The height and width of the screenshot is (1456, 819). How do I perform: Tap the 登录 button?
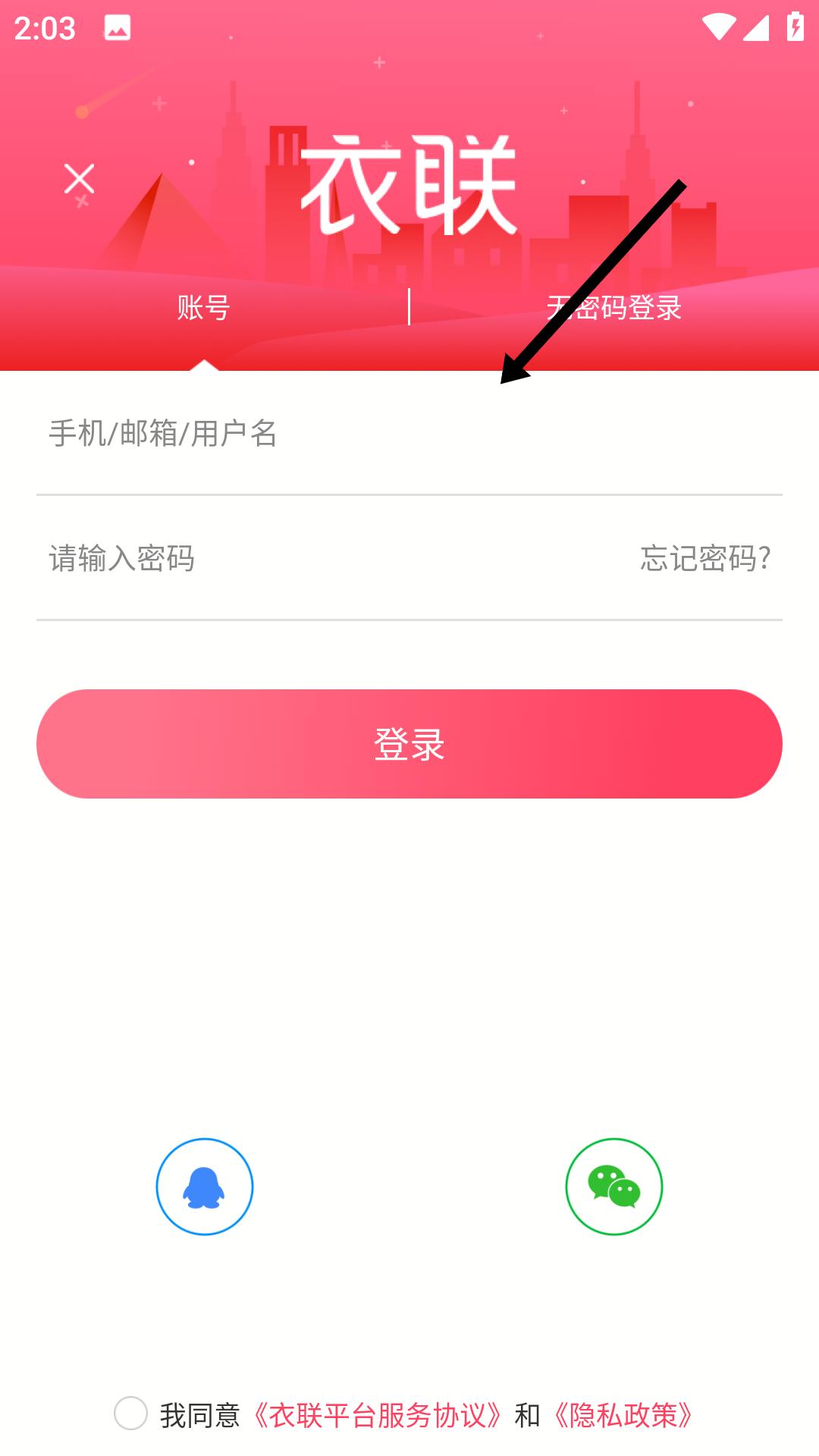pyautogui.click(x=409, y=744)
